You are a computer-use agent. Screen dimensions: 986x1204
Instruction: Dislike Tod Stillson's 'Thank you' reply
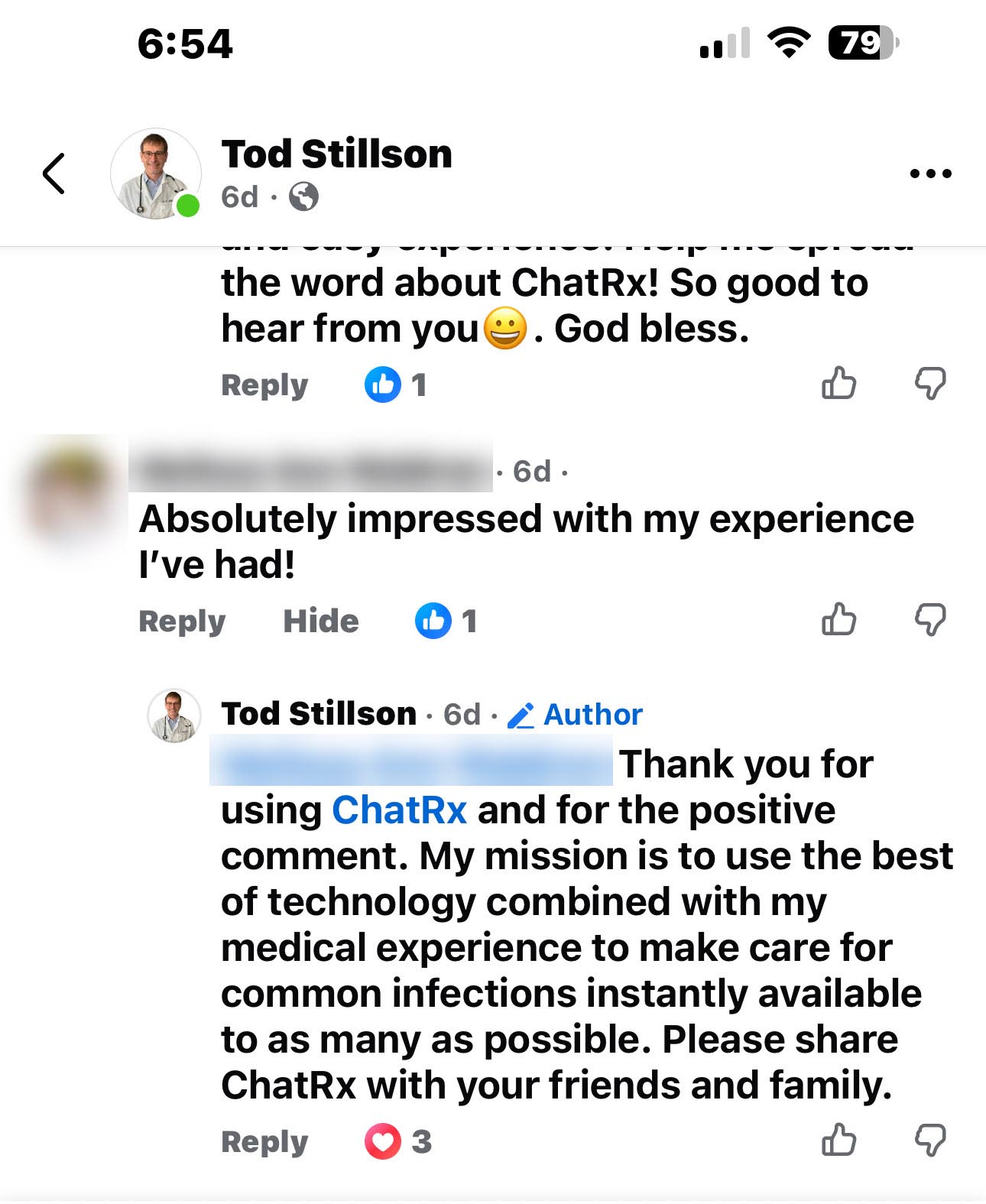click(930, 1141)
